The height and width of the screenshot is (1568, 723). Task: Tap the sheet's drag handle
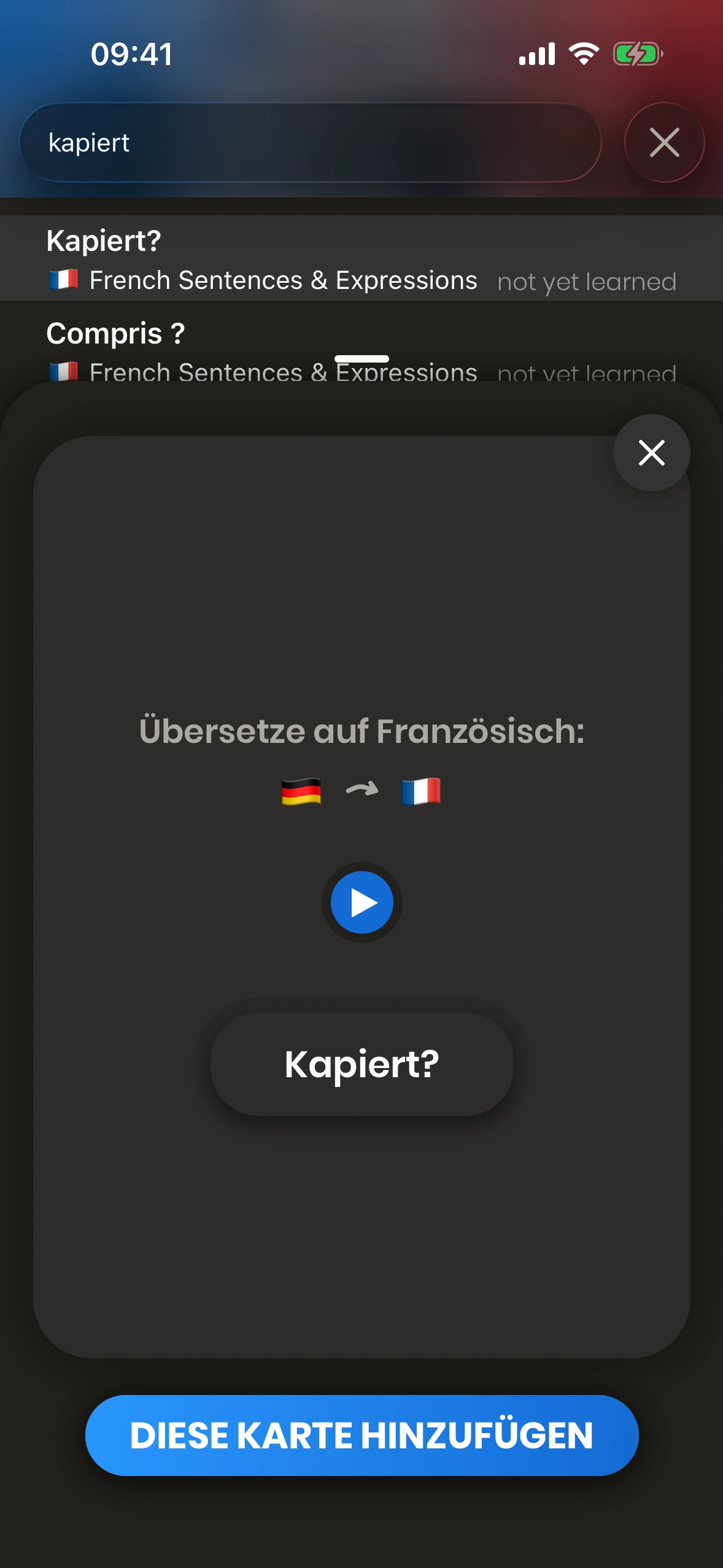361,359
